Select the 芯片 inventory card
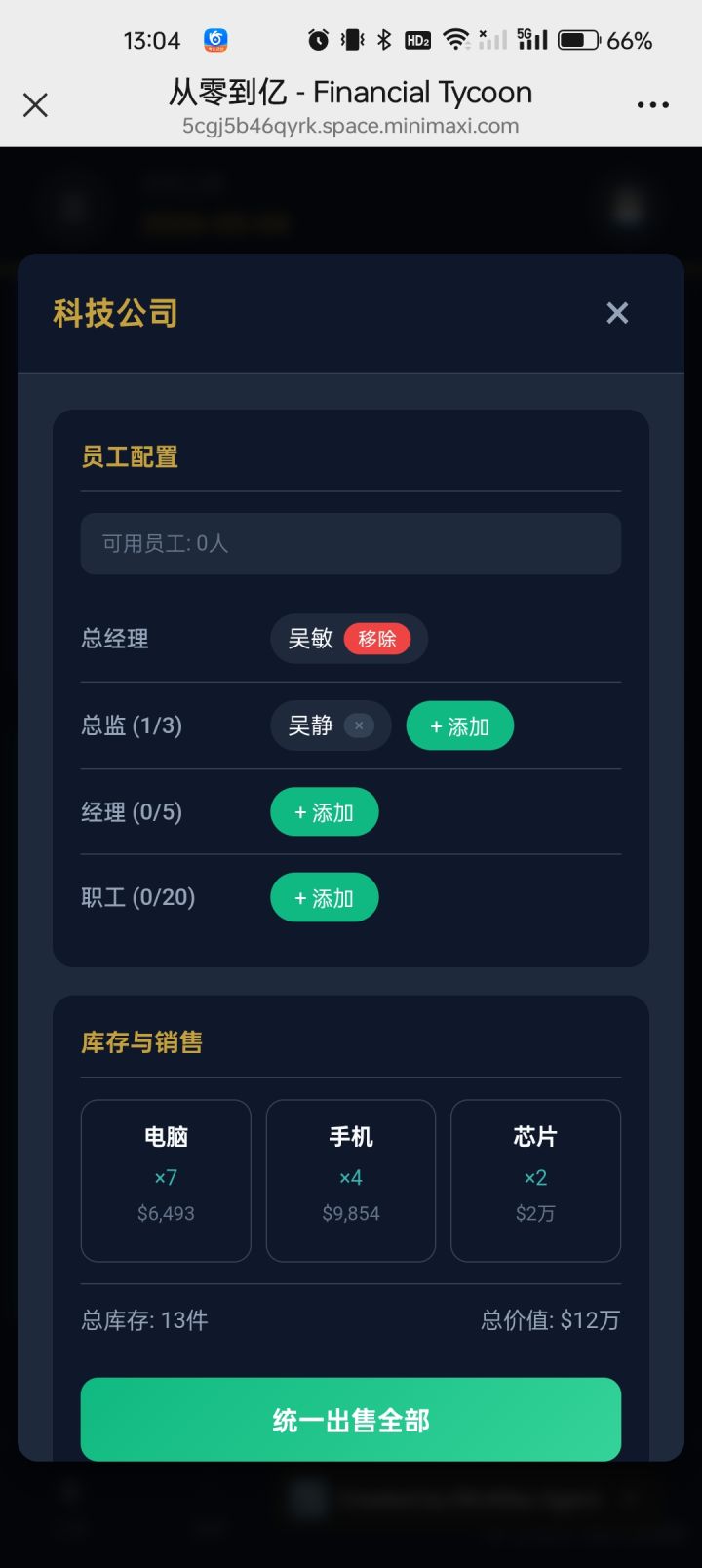Viewport: 702px width, 1568px height. [x=534, y=1180]
